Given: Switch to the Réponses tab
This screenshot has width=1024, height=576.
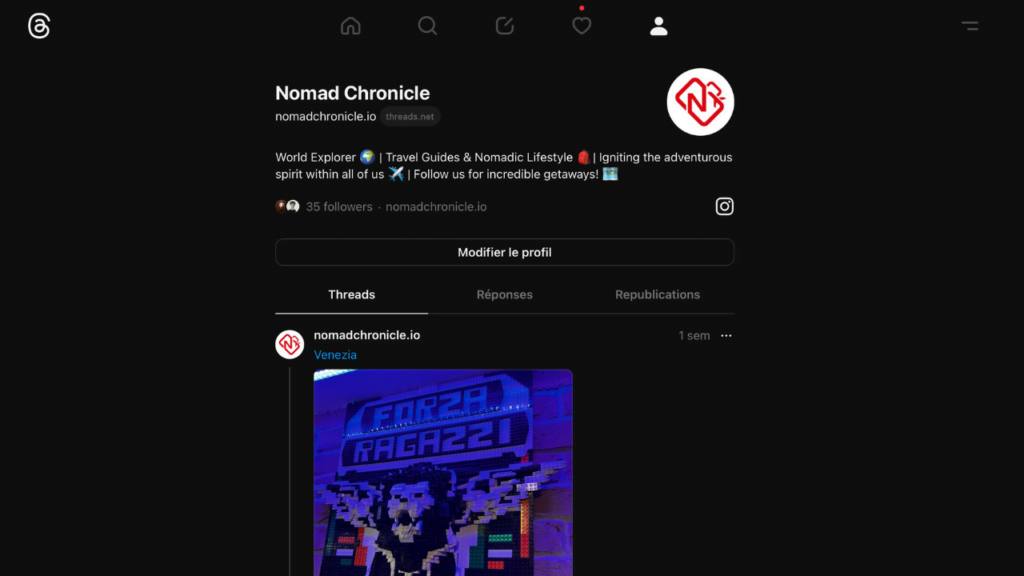Looking at the screenshot, I should click(504, 295).
